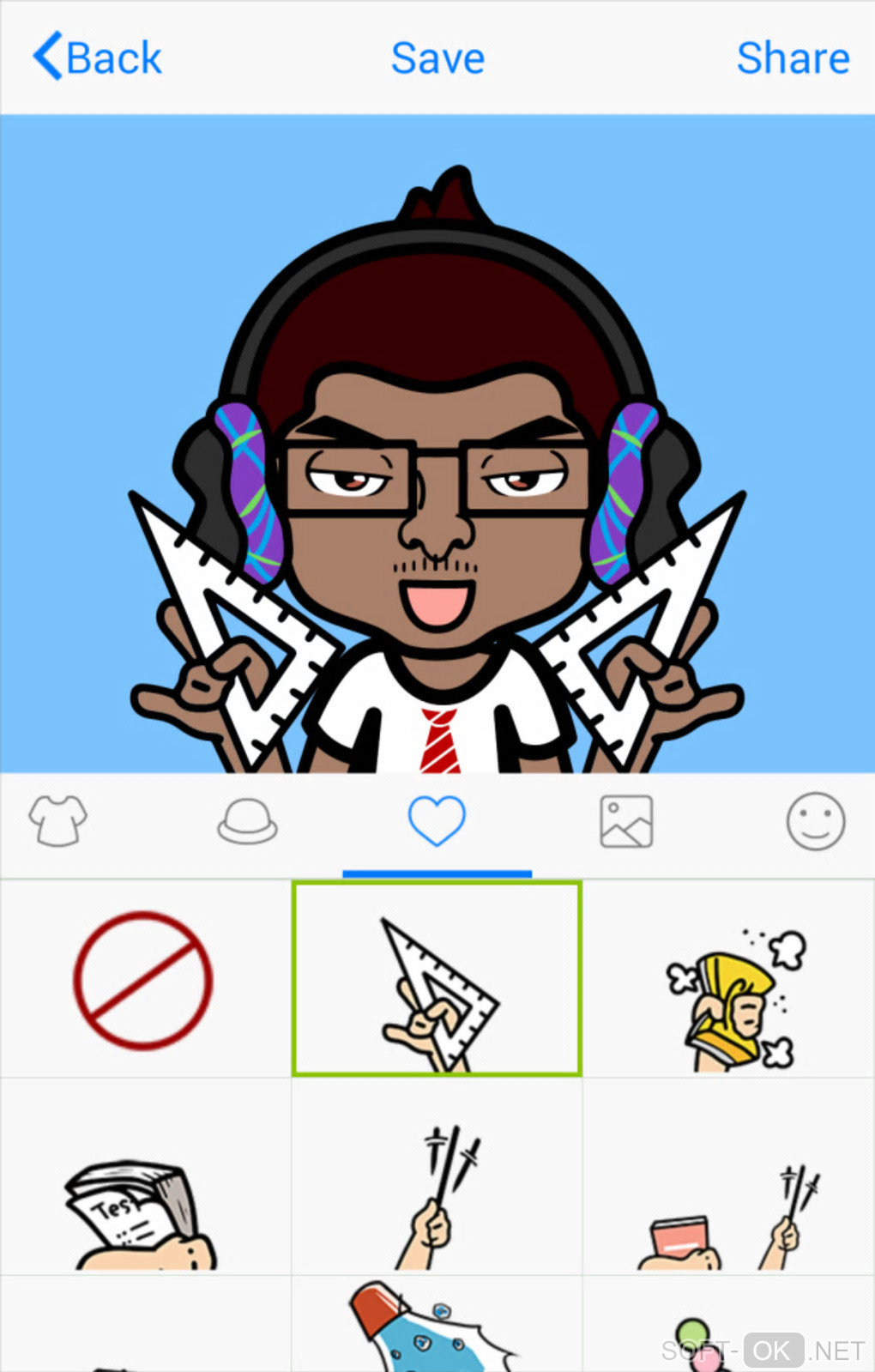The height and width of the screenshot is (1372, 875).
Task: Select the heart tab
Action: 437,820
